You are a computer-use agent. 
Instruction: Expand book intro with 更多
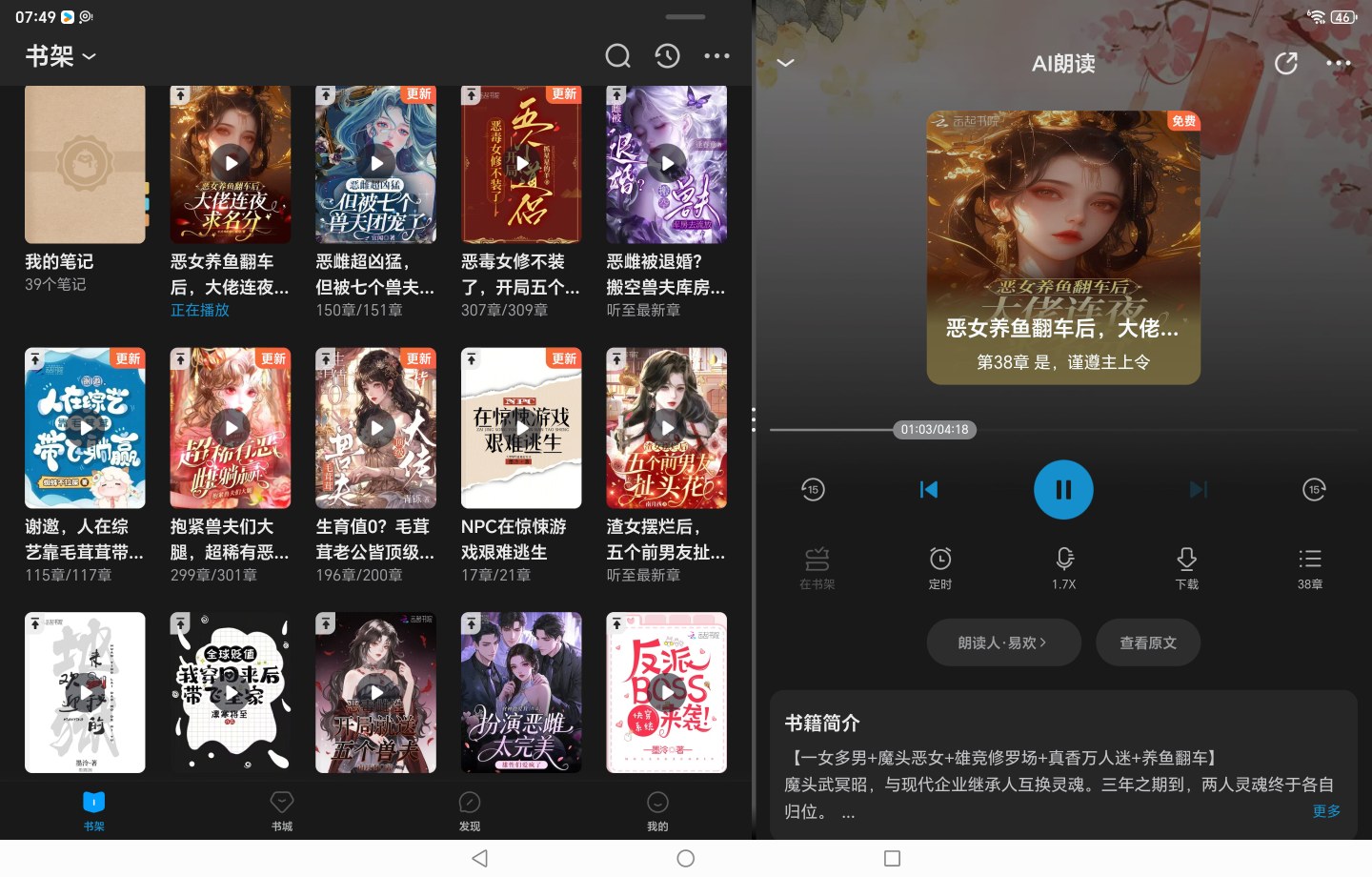[x=1326, y=811]
